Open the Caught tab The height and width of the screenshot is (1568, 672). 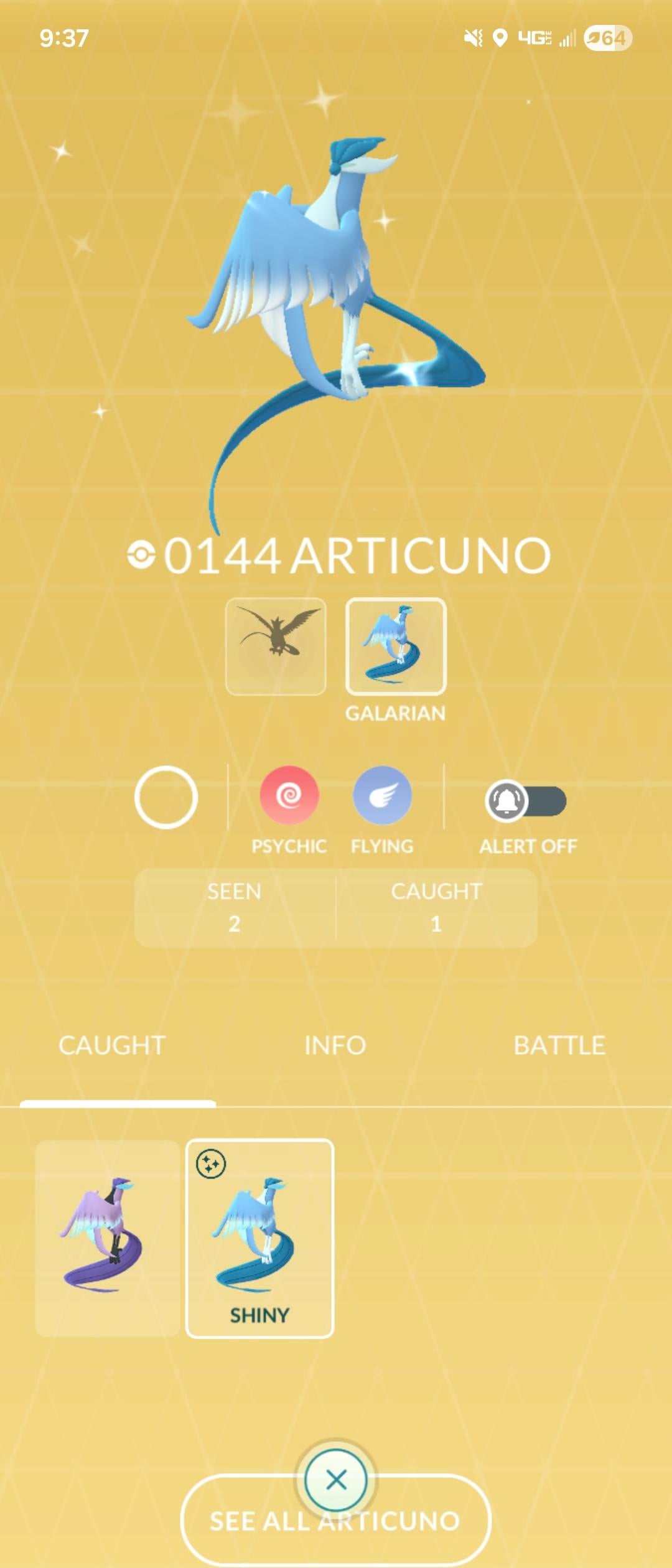tap(112, 1045)
